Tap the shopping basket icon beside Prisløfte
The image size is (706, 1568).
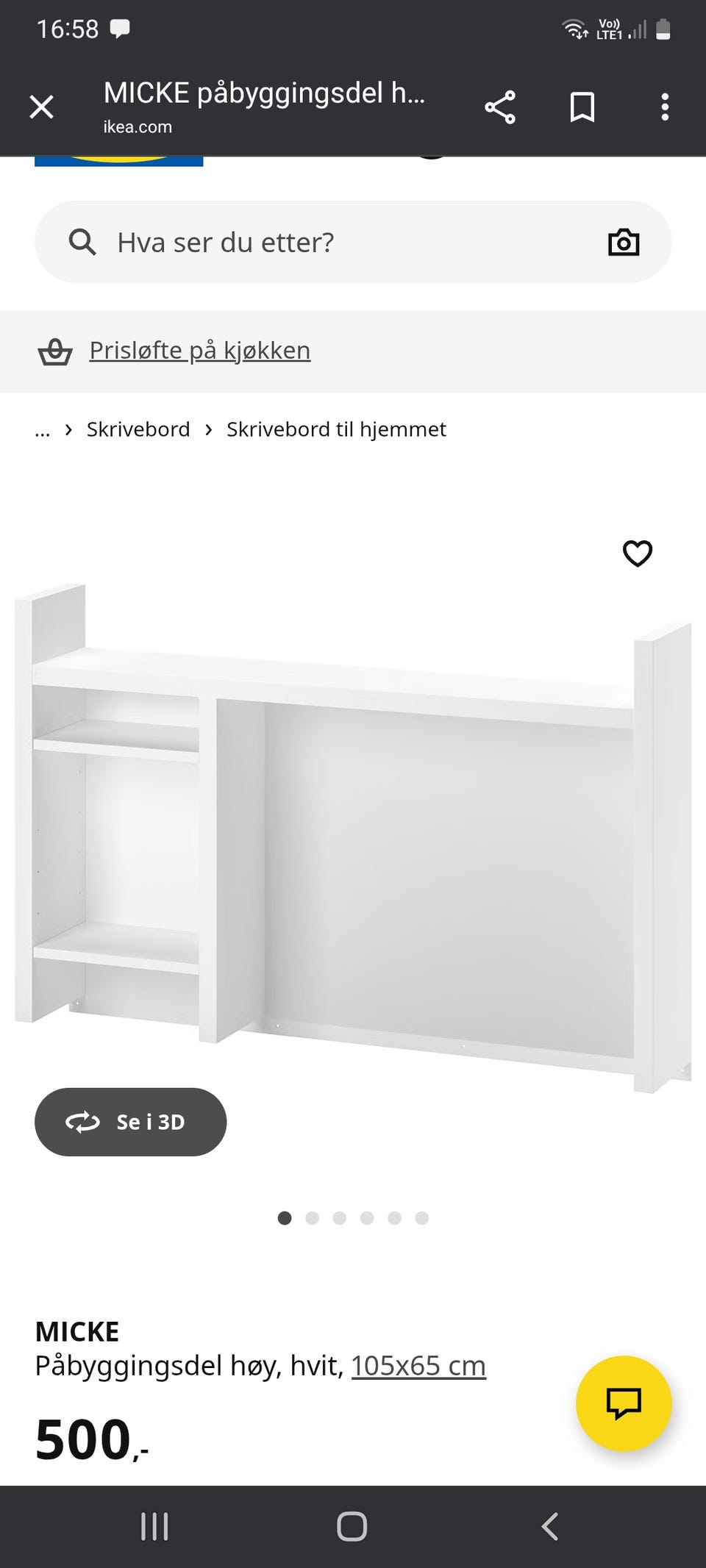[57, 351]
